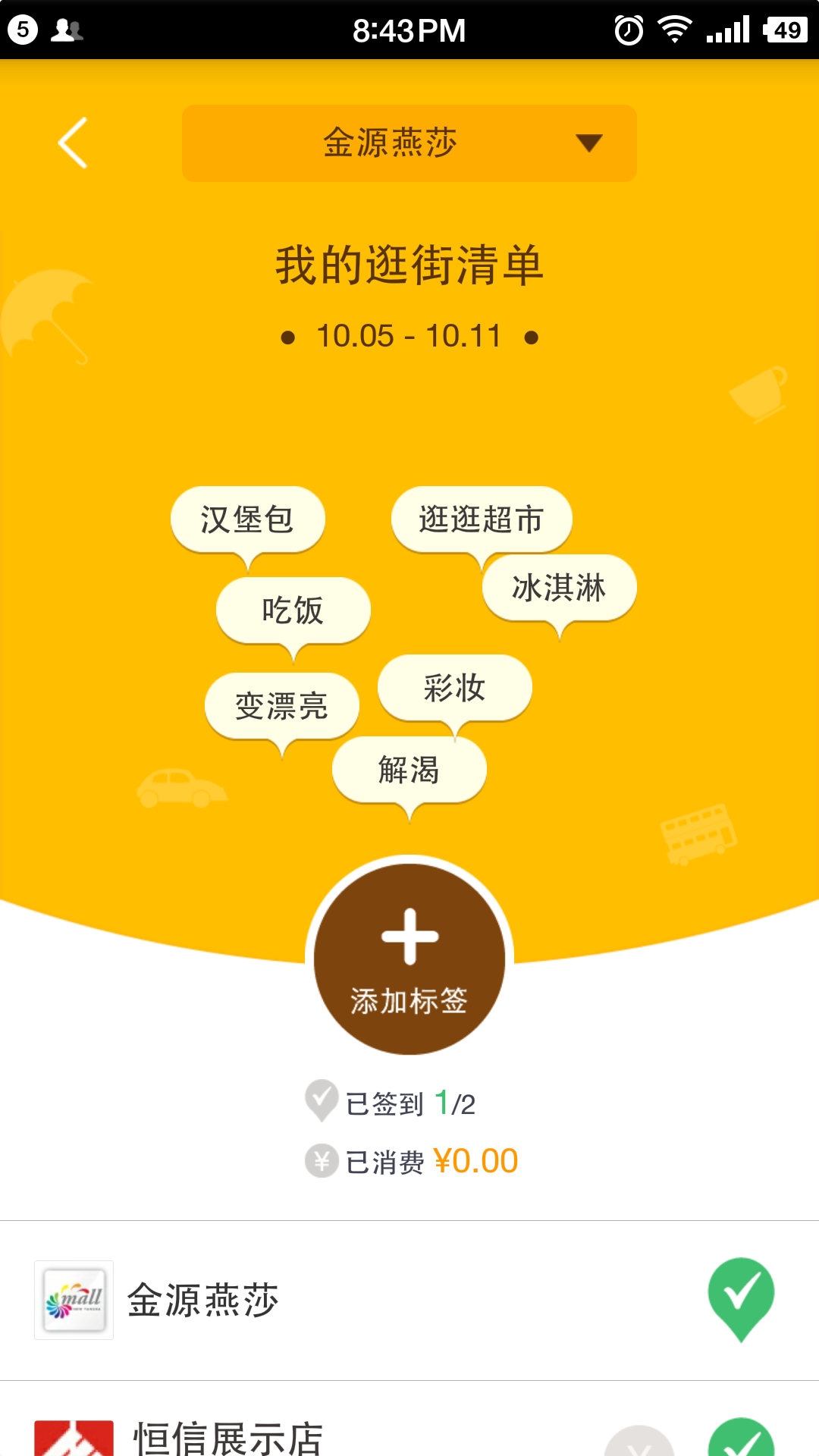Viewport: 819px width, 1456px height.
Task: Select the 变漂亮 tag bubble
Action: point(281,707)
